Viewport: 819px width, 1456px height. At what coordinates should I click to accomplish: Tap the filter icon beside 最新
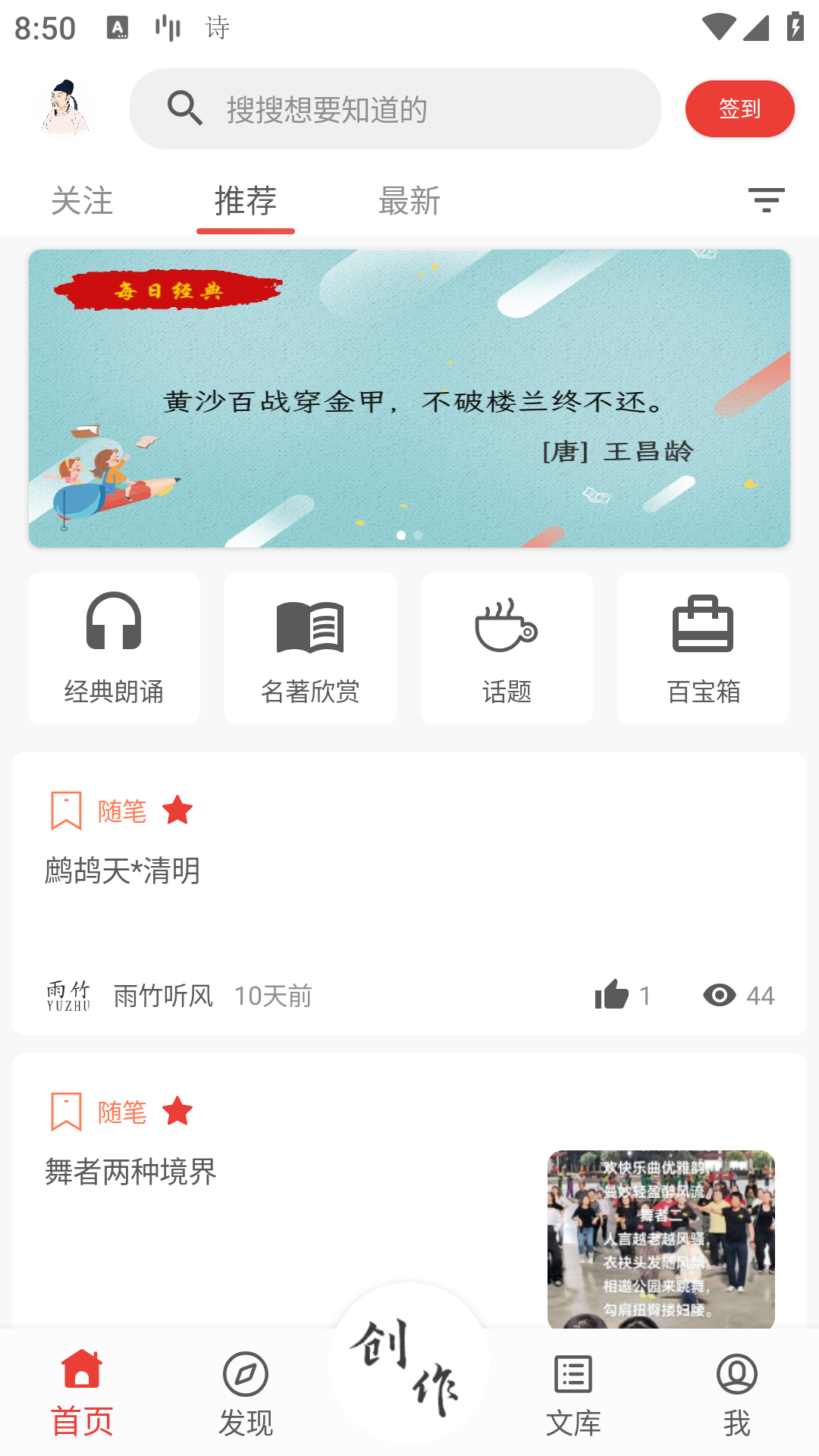765,200
